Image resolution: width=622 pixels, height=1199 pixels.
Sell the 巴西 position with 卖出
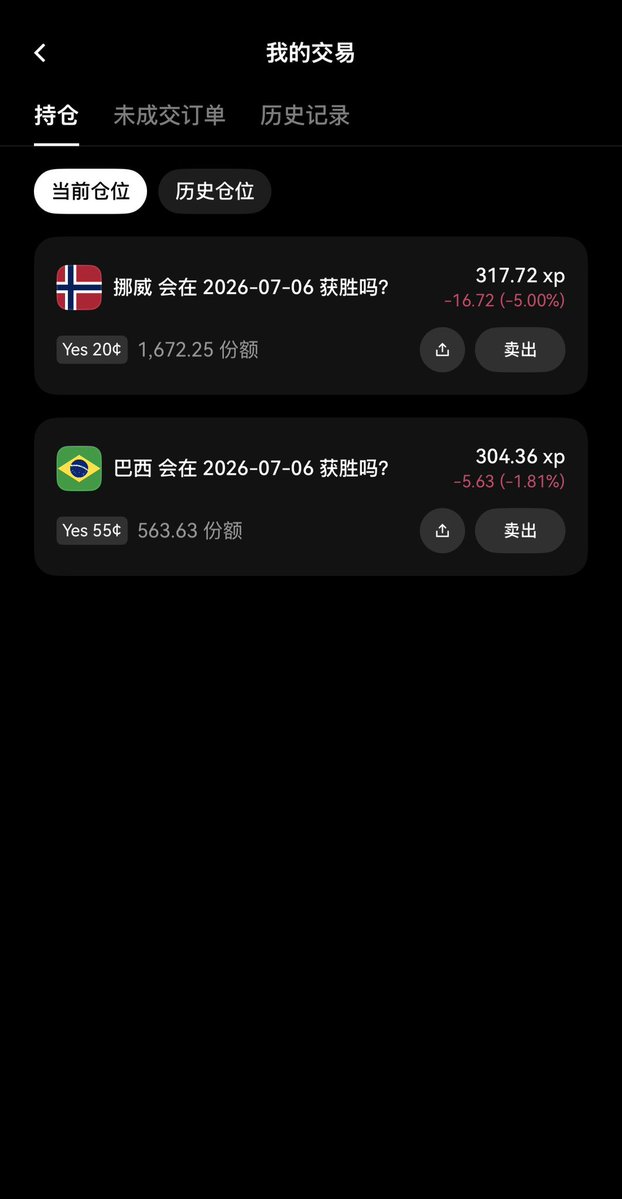[520, 531]
